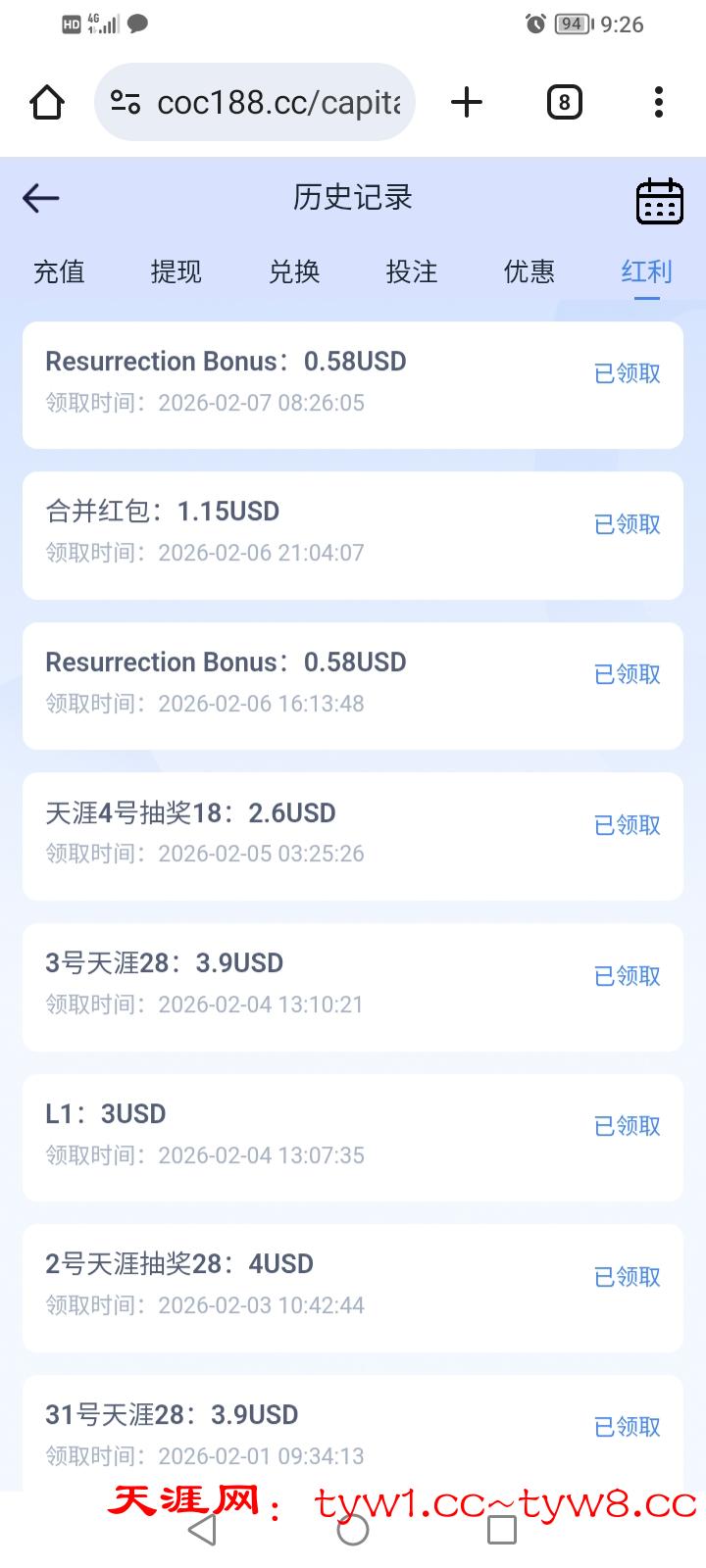The width and height of the screenshot is (706, 1568).
Task: Select the 红利 tab
Action: coord(646,271)
